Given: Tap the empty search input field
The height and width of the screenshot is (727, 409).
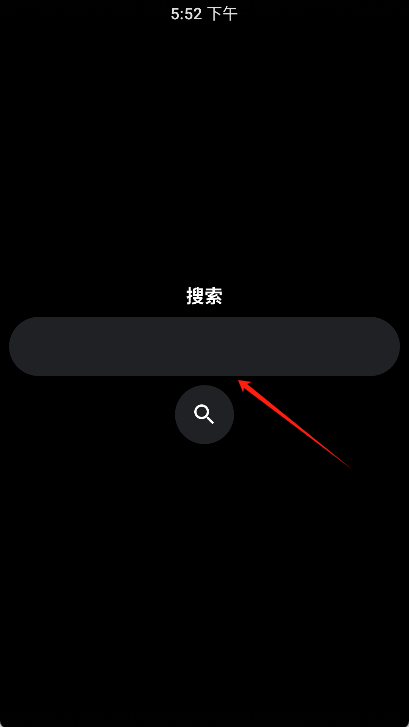Looking at the screenshot, I should pos(204,346).
